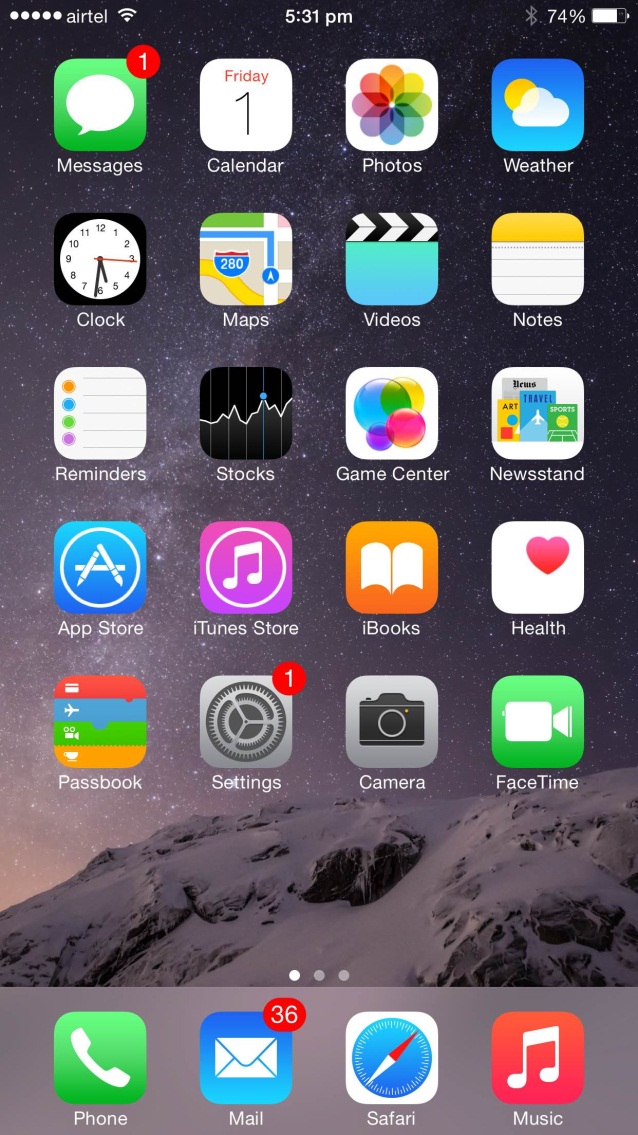Tap the Phone app in the dock

point(100,1057)
